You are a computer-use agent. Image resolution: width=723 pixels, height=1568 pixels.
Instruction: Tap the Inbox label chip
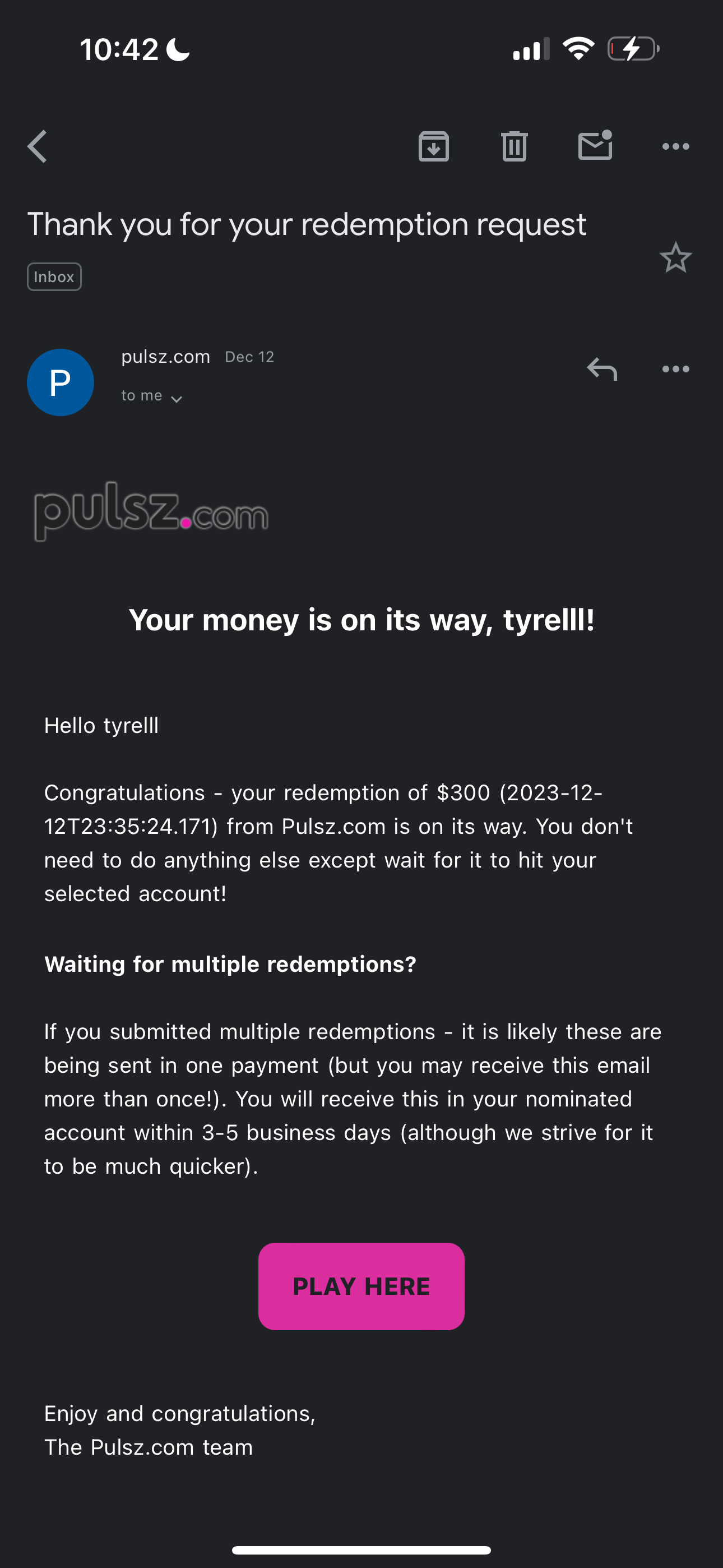click(x=54, y=277)
